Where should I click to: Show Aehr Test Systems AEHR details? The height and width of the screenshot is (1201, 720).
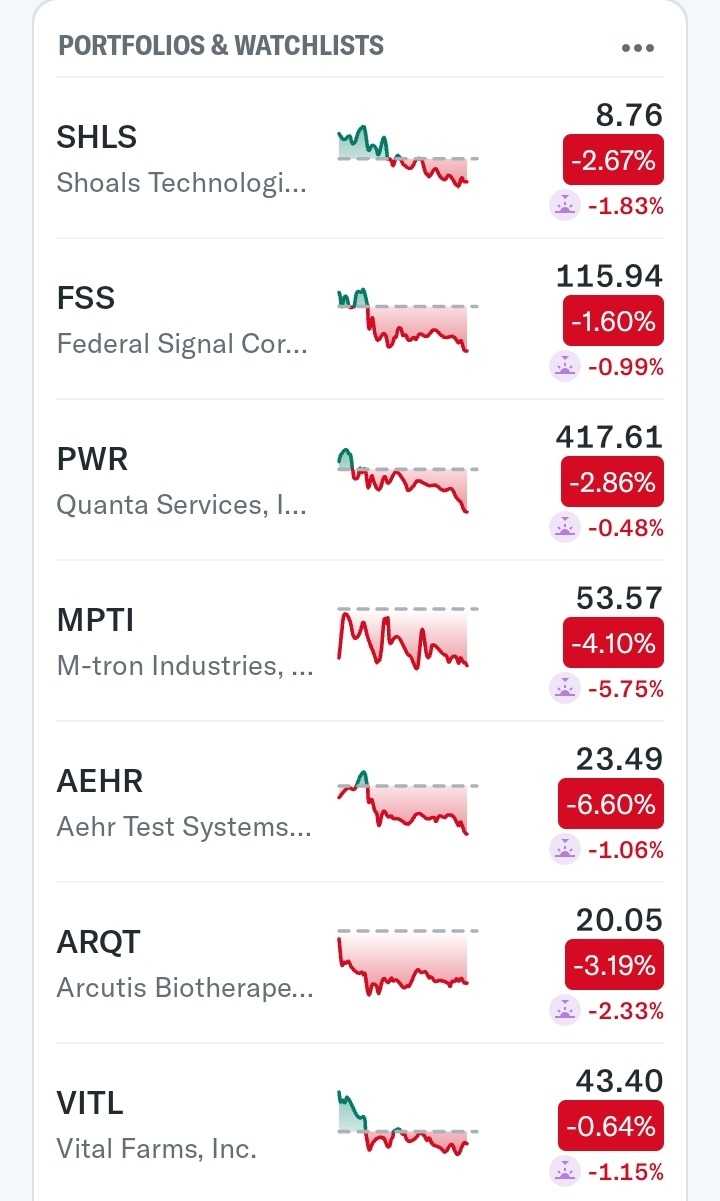pos(181,803)
